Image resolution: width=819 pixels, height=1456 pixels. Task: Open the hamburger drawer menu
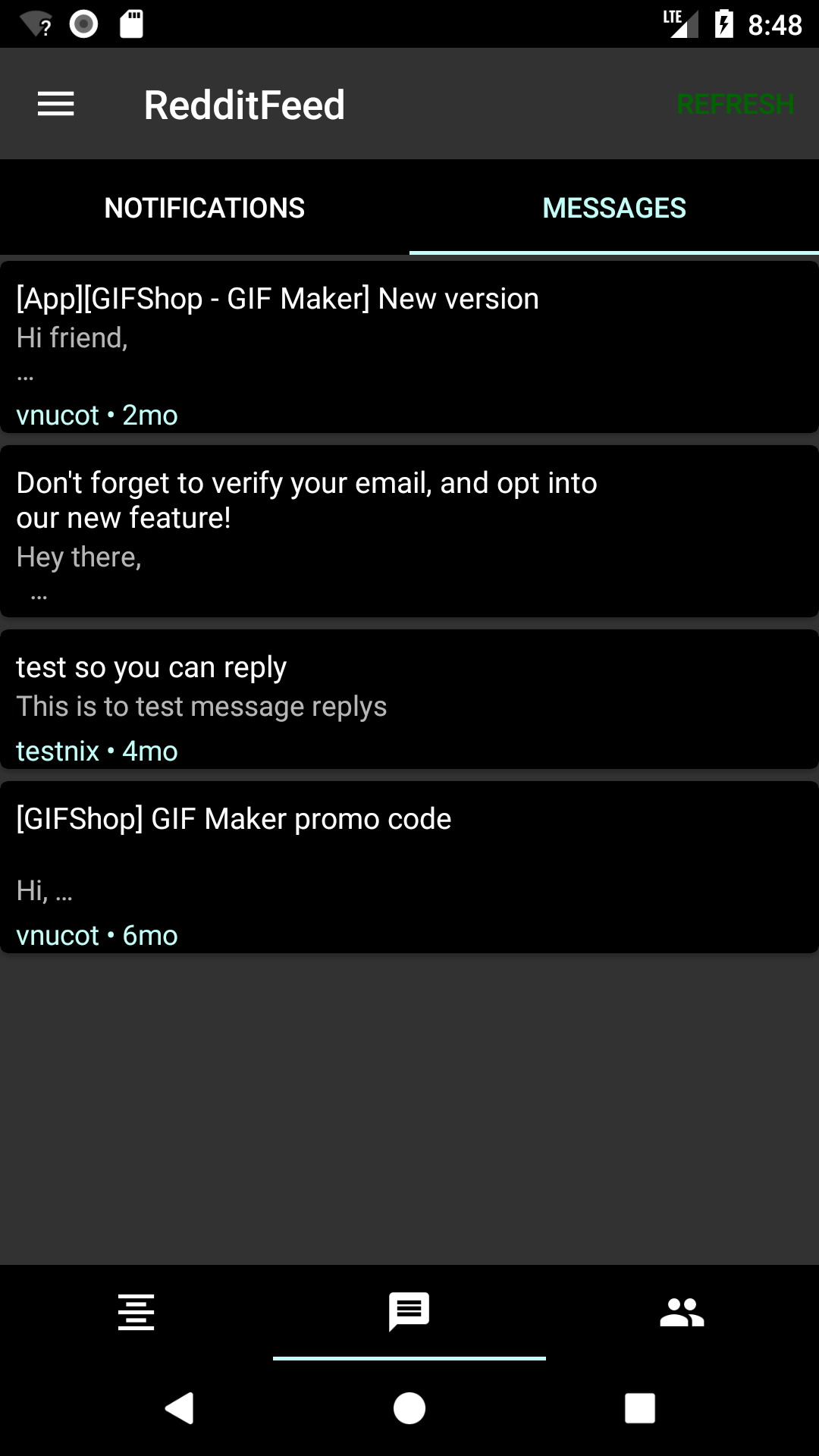tap(56, 104)
